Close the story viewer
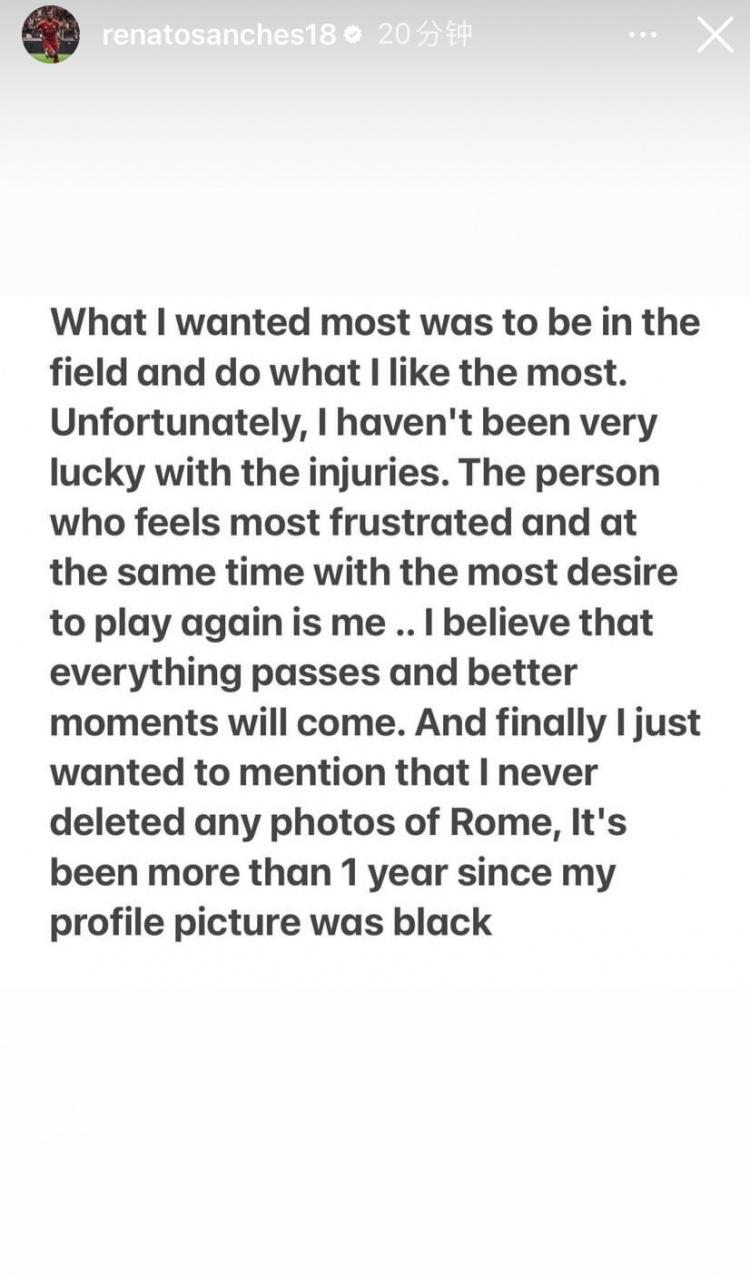This screenshot has width=750, height=1276. (x=715, y=35)
